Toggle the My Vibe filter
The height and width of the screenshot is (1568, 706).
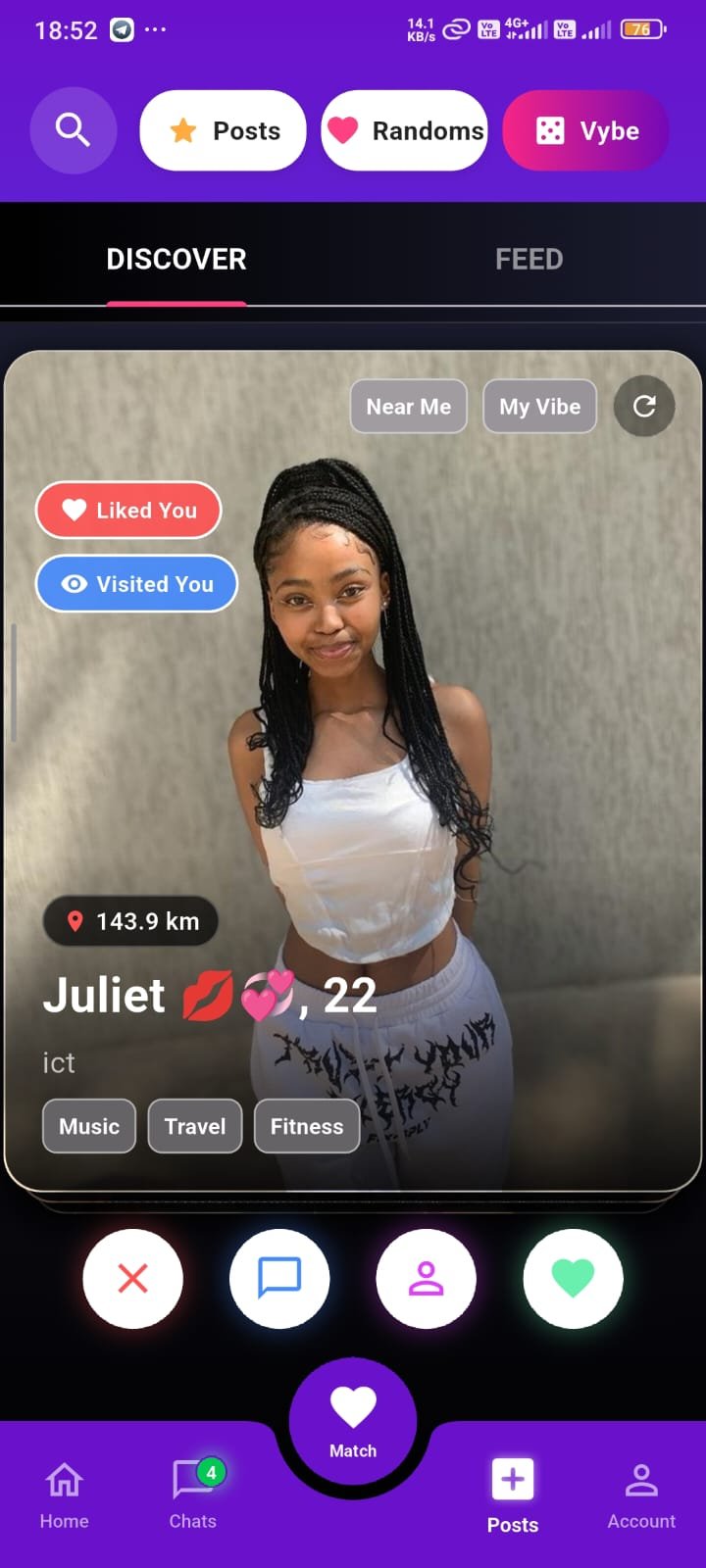(539, 406)
